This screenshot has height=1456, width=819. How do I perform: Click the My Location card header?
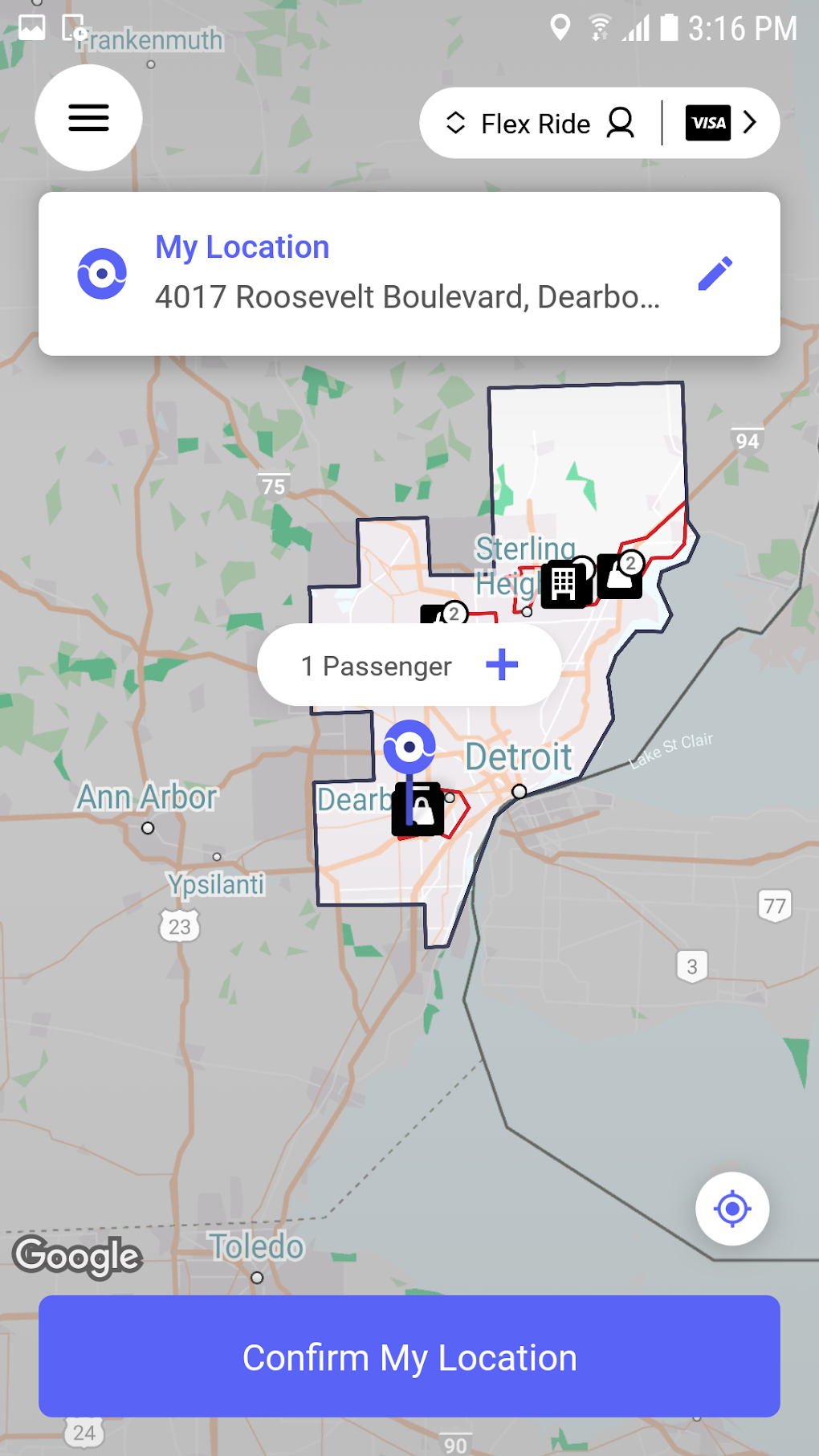pos(242,247)
